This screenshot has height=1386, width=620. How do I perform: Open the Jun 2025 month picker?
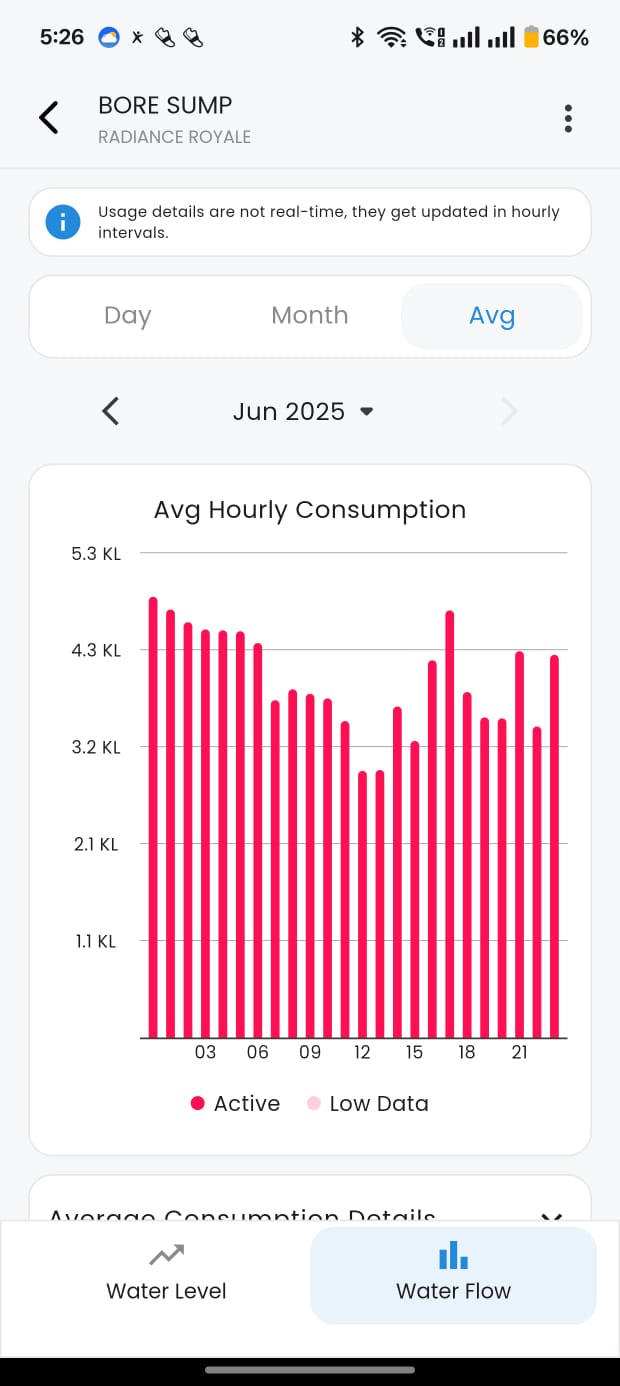302,411
